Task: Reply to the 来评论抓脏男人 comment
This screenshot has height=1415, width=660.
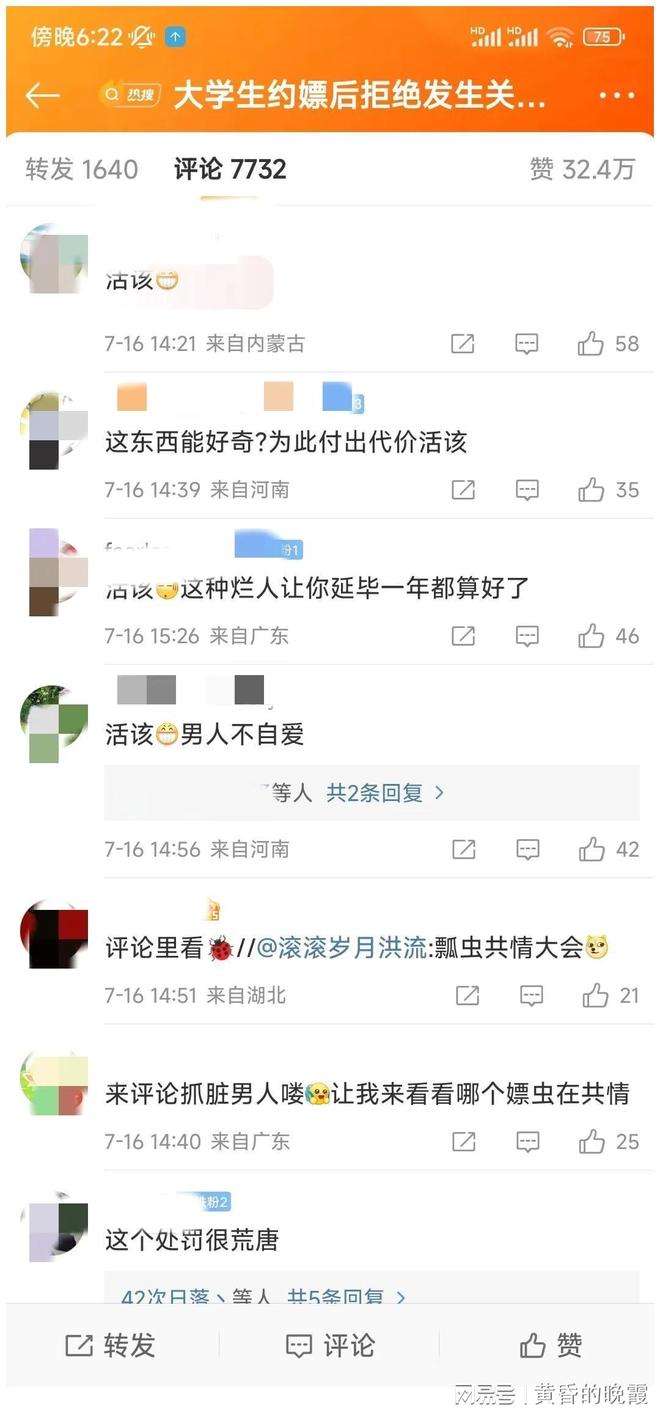Action: pyautogui.click(x=526, y=1141)
